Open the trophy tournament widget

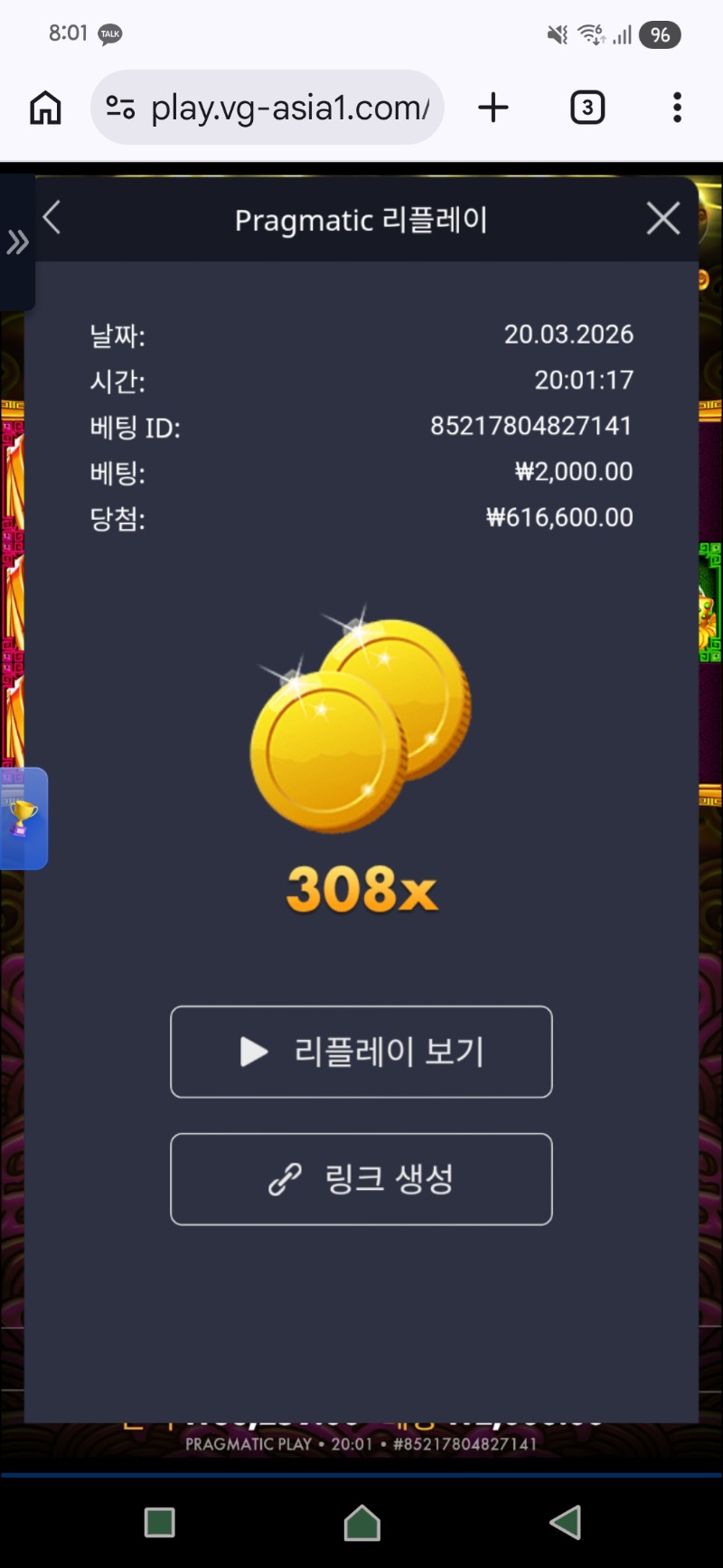click(x=23, y=818)
